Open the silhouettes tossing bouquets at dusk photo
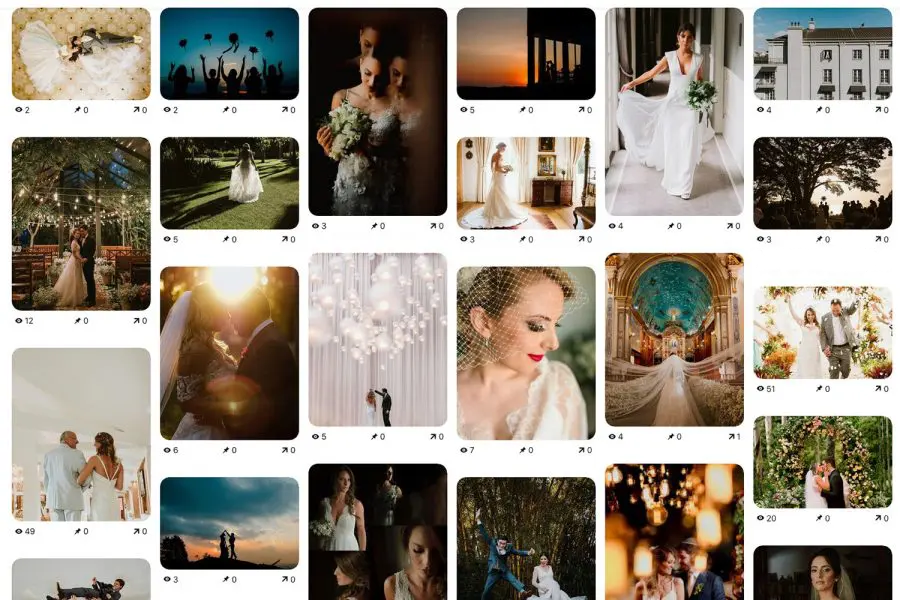This screenshot has width=900, height=600. (229, 54)
